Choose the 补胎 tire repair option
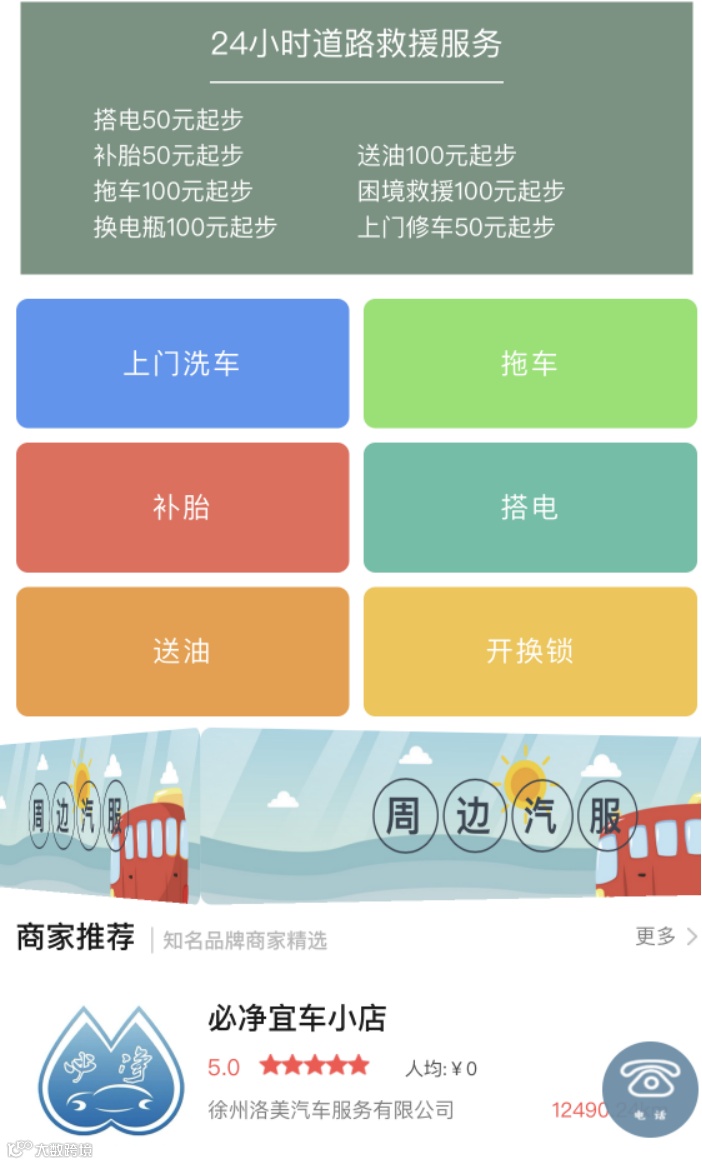The image size is (702, 1164). [x=183, y=507]
